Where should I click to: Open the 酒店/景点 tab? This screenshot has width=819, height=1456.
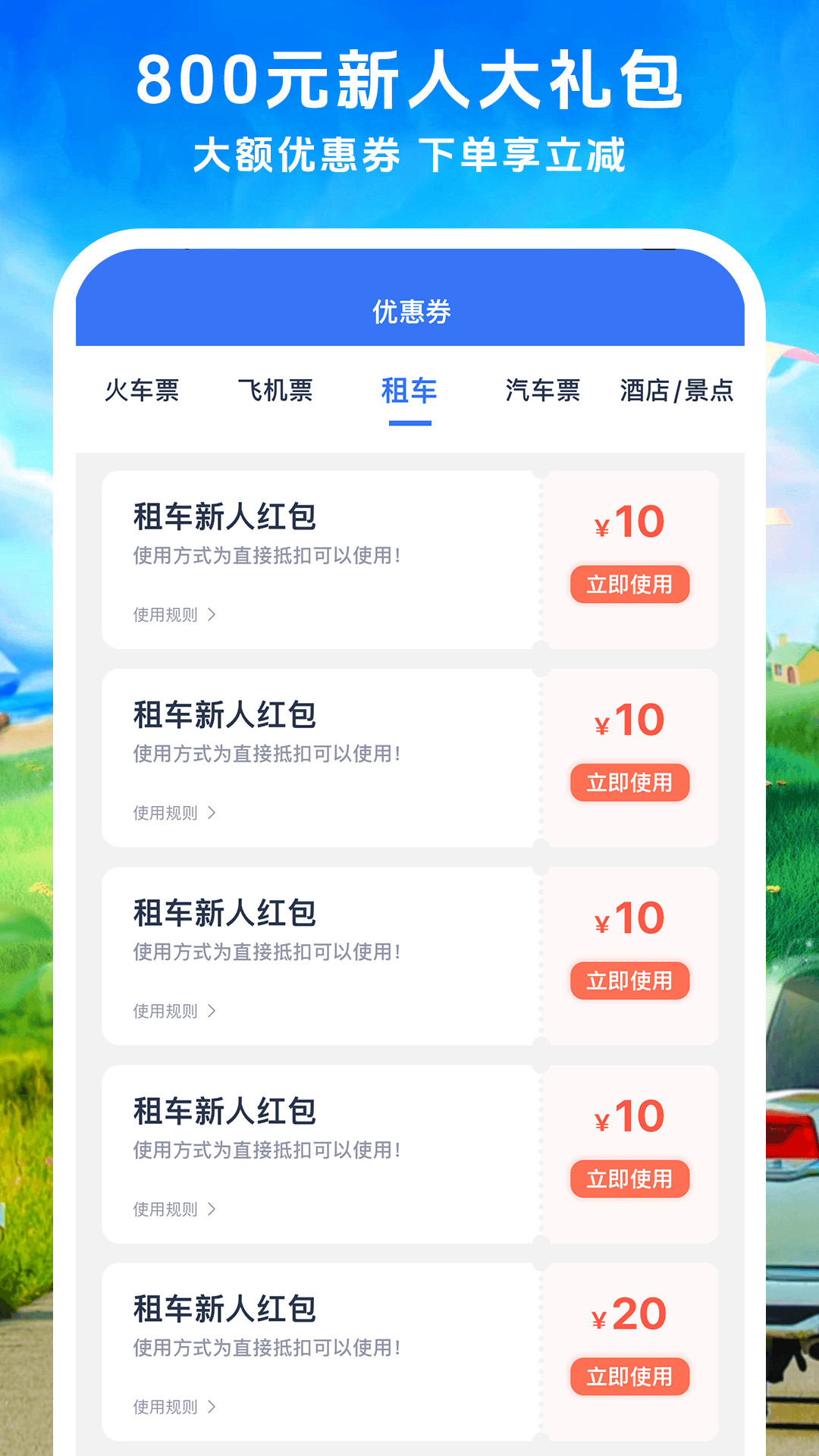click(677, 391)
